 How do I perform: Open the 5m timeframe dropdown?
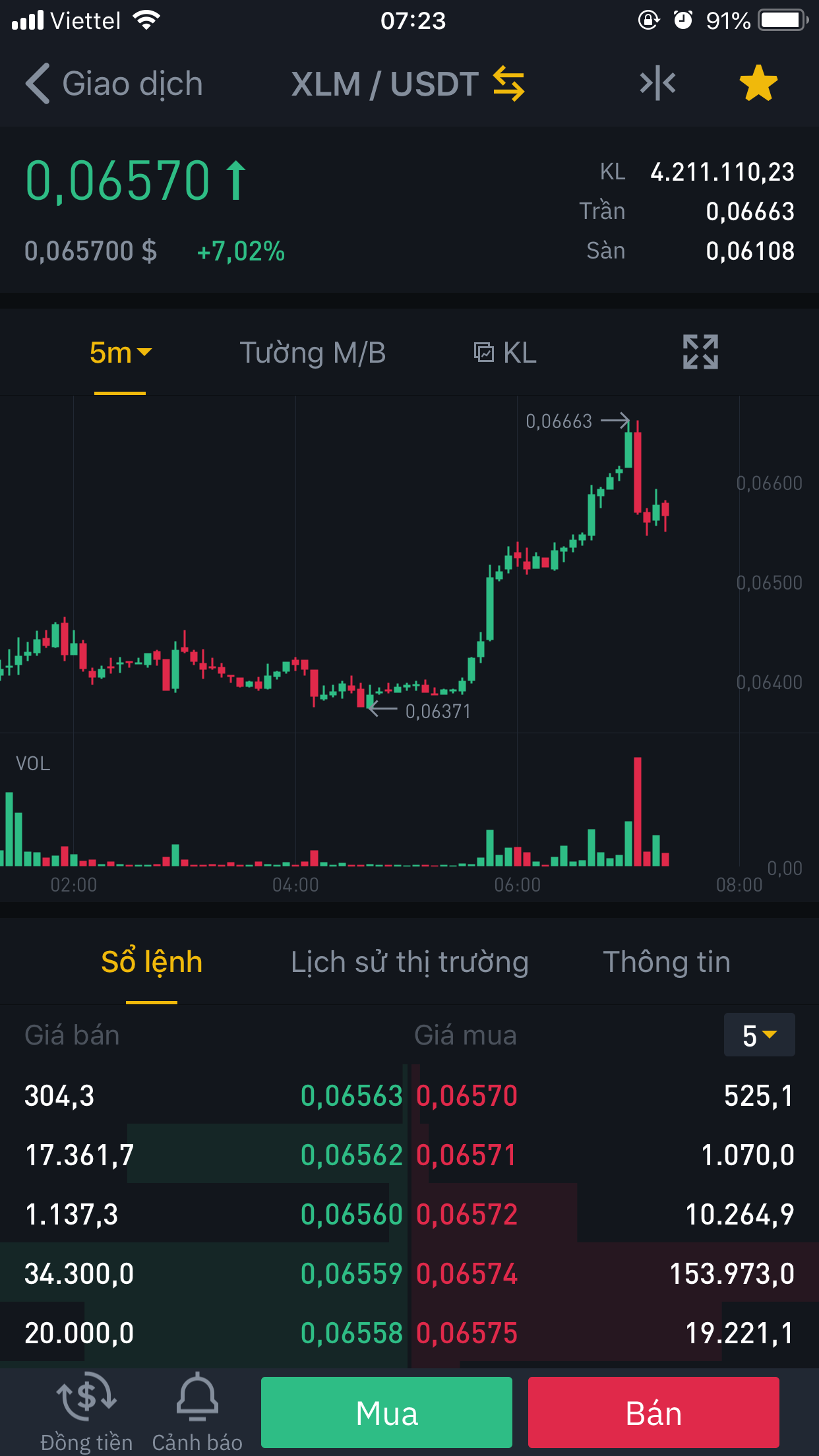(x=120, y=353)
